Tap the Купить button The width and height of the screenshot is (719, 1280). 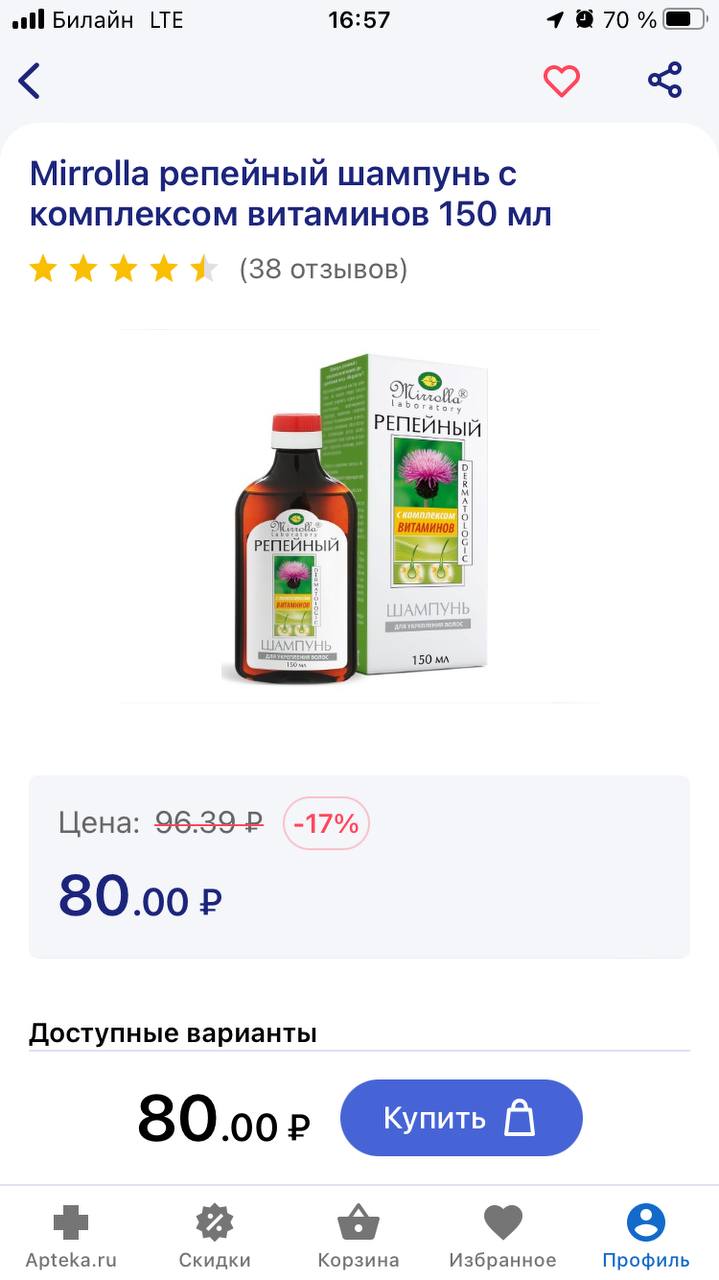(x=461, y=1118)
